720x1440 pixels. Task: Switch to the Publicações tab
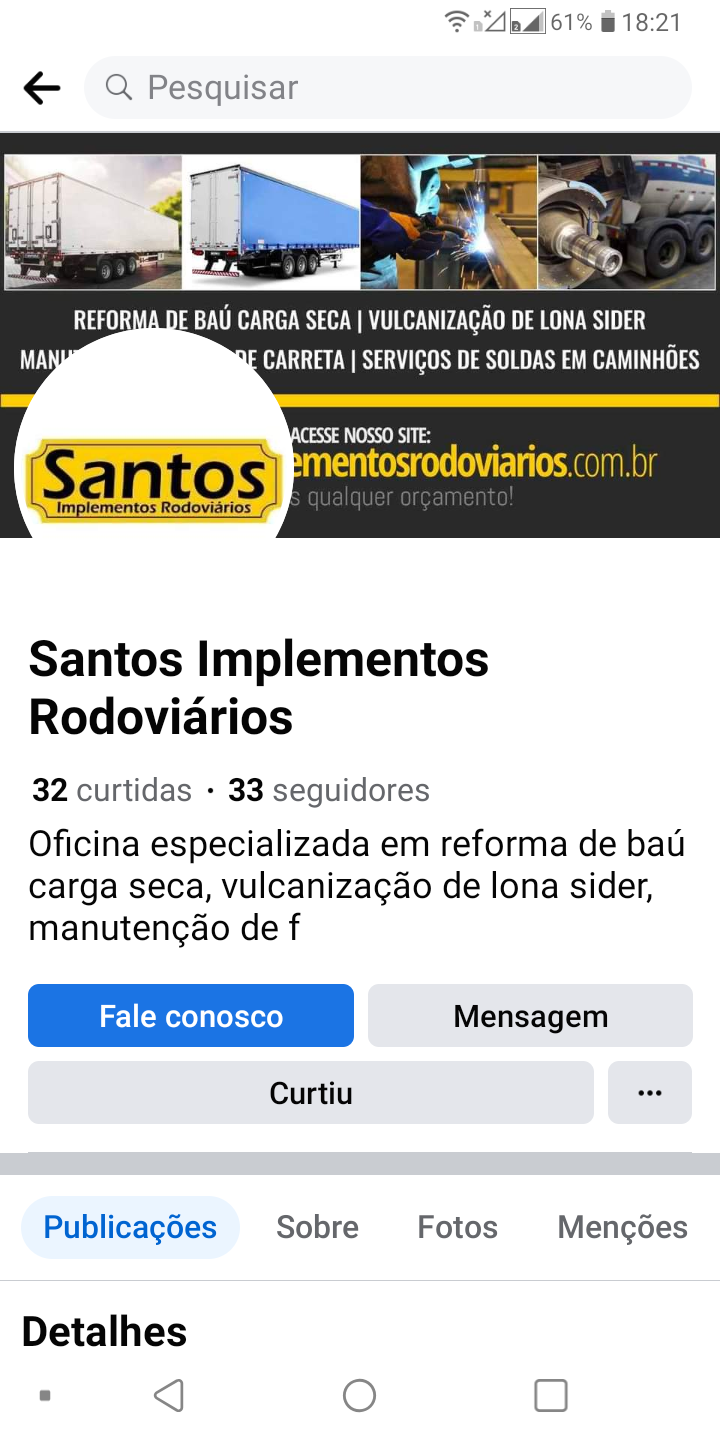[x=130, y=1226]
